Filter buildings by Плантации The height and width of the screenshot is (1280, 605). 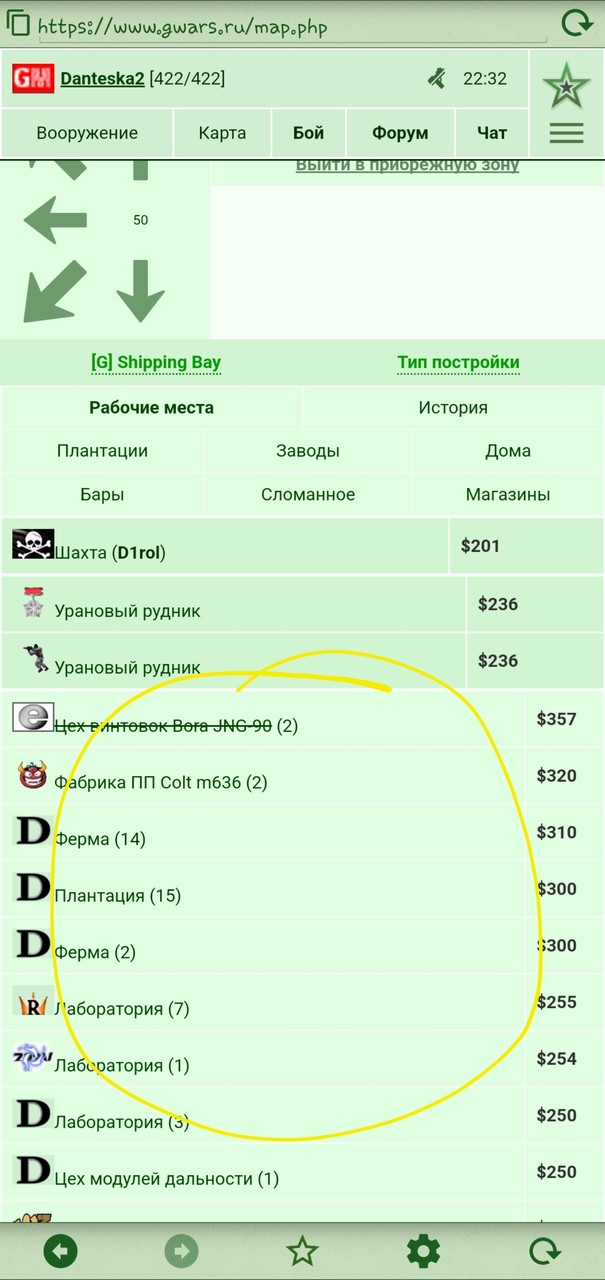pos(102,451)
